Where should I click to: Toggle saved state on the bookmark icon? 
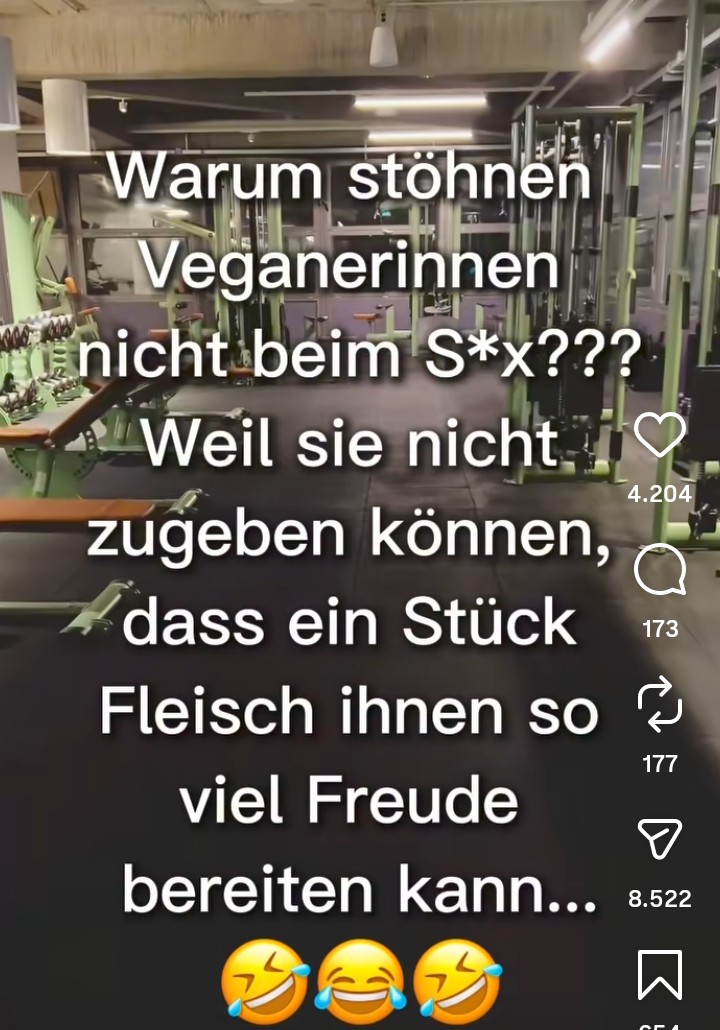click(x=660, y=975)
